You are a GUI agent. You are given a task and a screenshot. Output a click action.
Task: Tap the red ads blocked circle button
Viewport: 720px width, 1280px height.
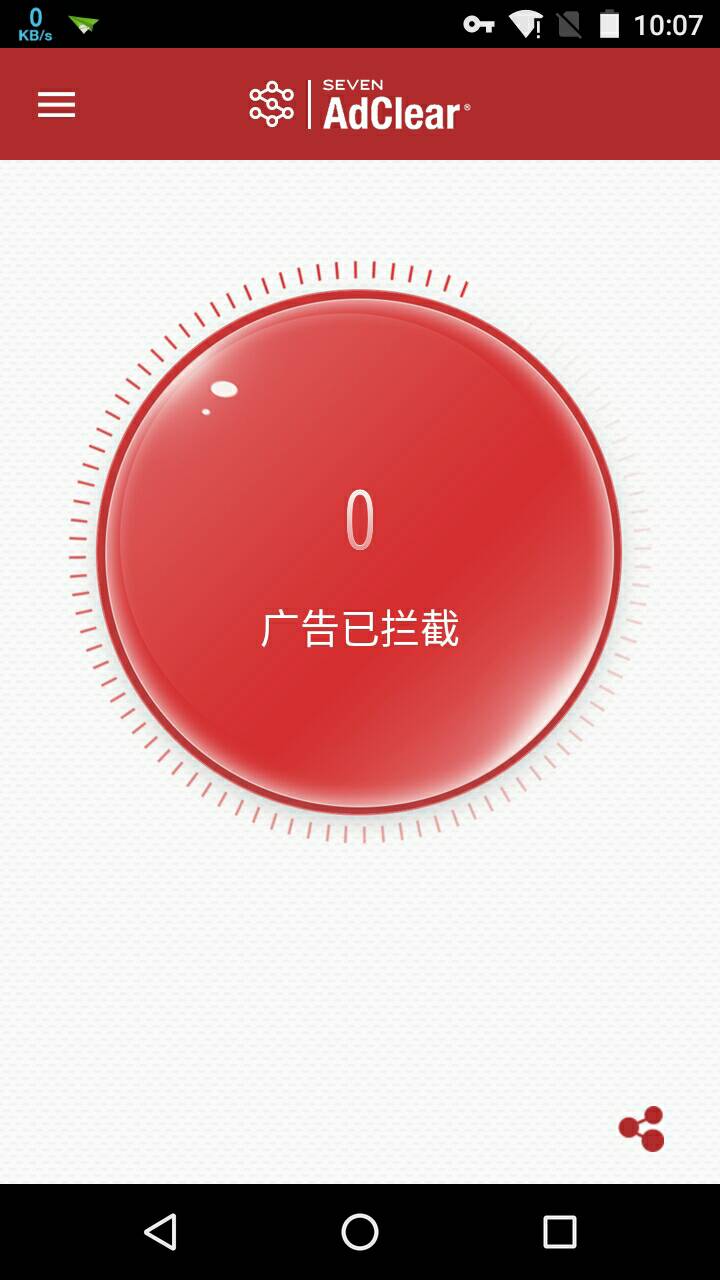[359, 553]
